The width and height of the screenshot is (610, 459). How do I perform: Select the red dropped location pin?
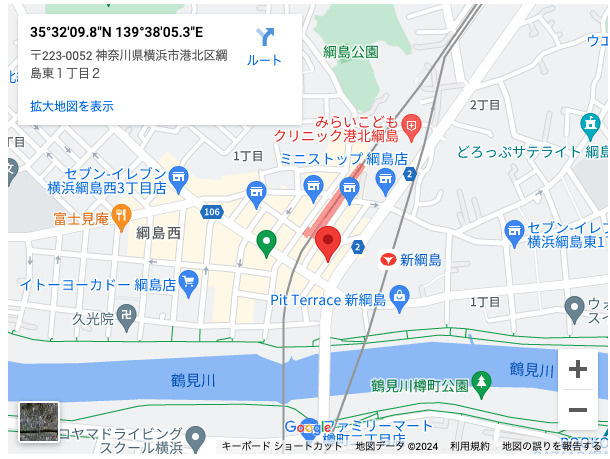(x=328, y=244)
